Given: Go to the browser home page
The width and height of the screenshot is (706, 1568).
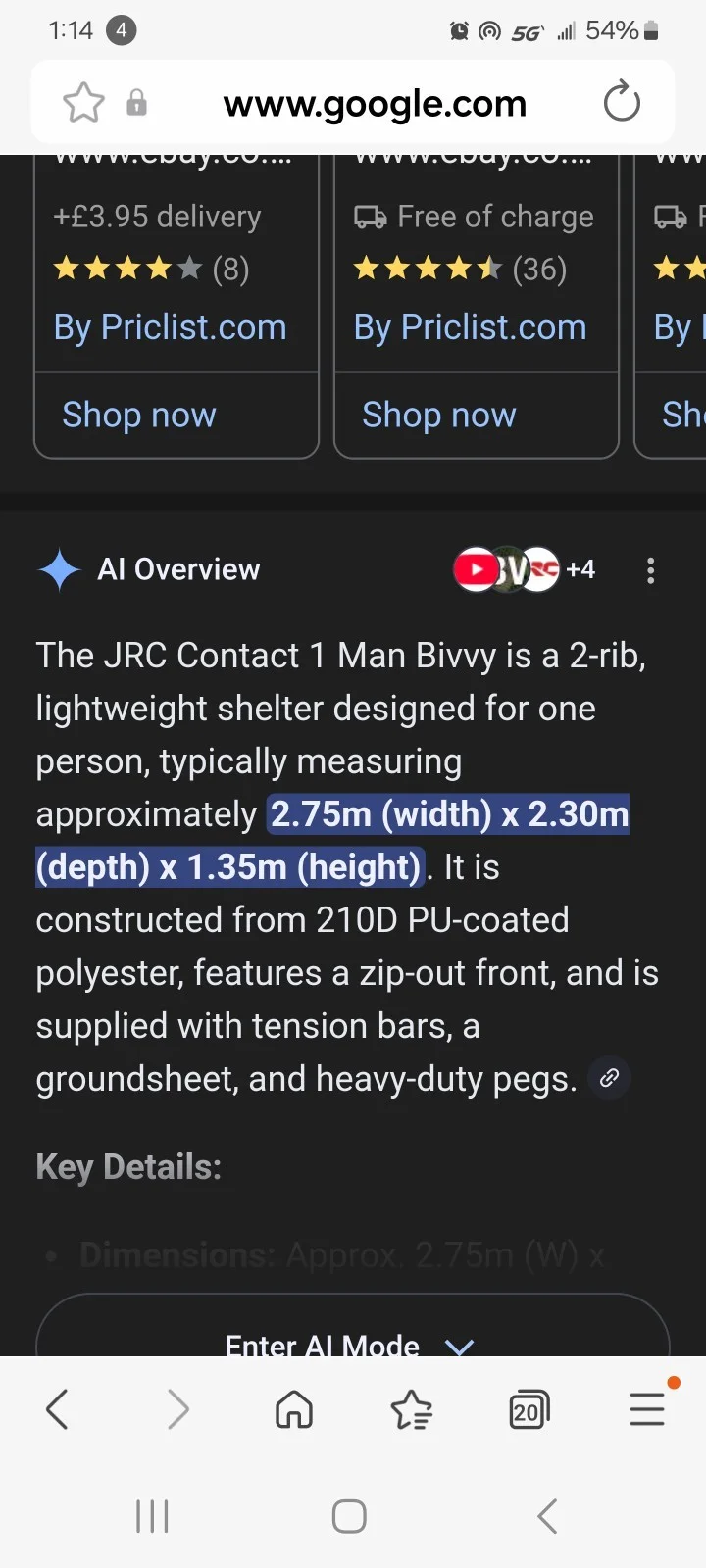Looking at the screenshot, I should point(294,1410).
